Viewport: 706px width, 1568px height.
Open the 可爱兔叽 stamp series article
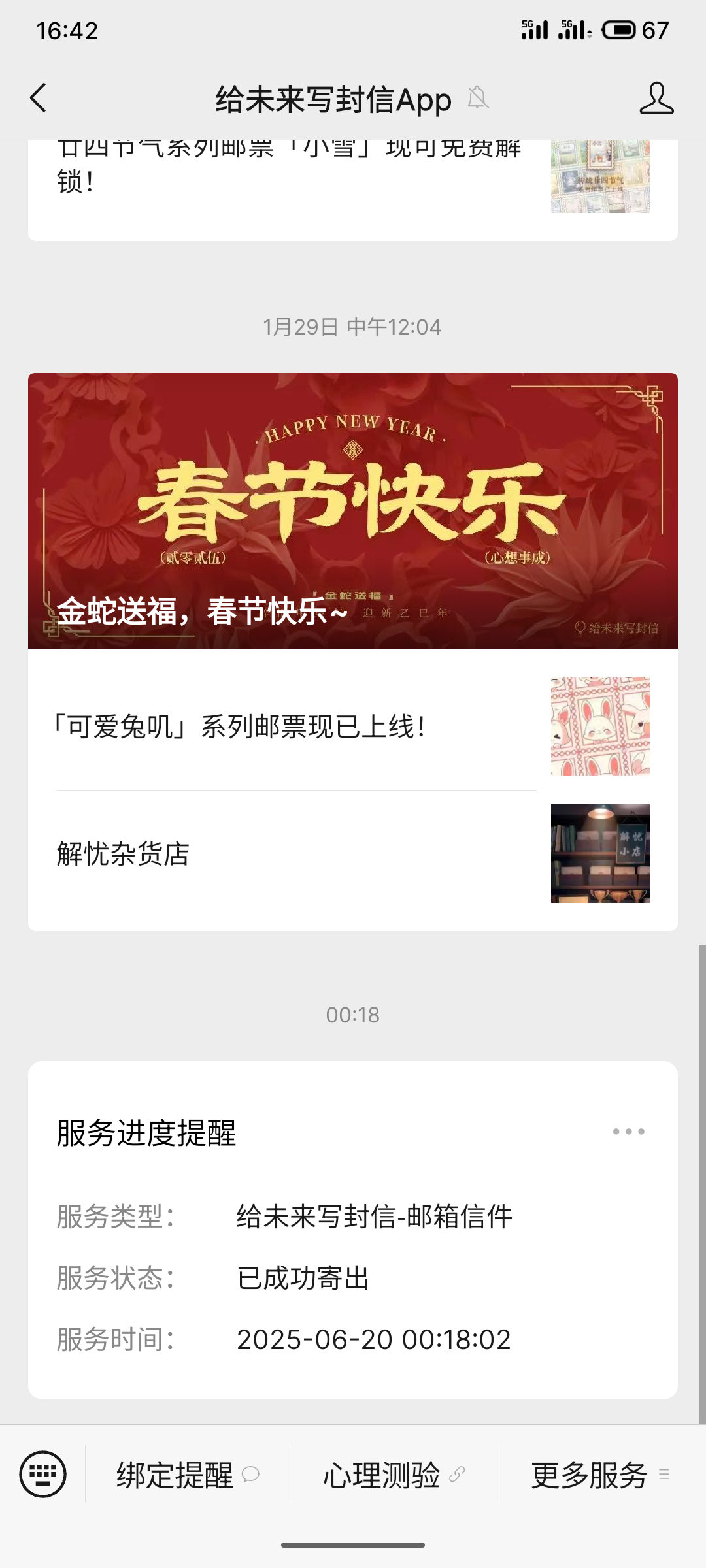(353, 727)
